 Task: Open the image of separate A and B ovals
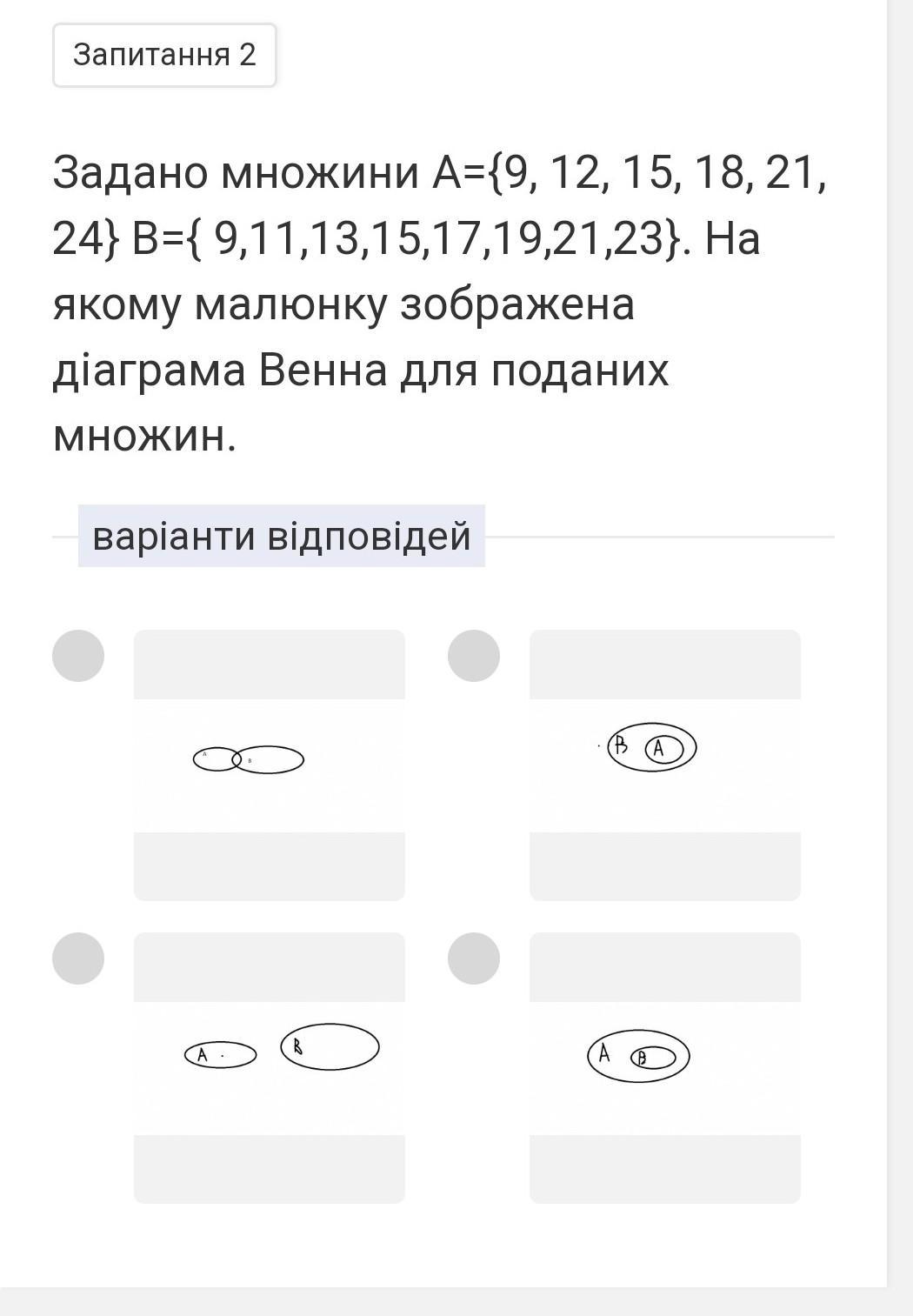(x=269, y=1067)
